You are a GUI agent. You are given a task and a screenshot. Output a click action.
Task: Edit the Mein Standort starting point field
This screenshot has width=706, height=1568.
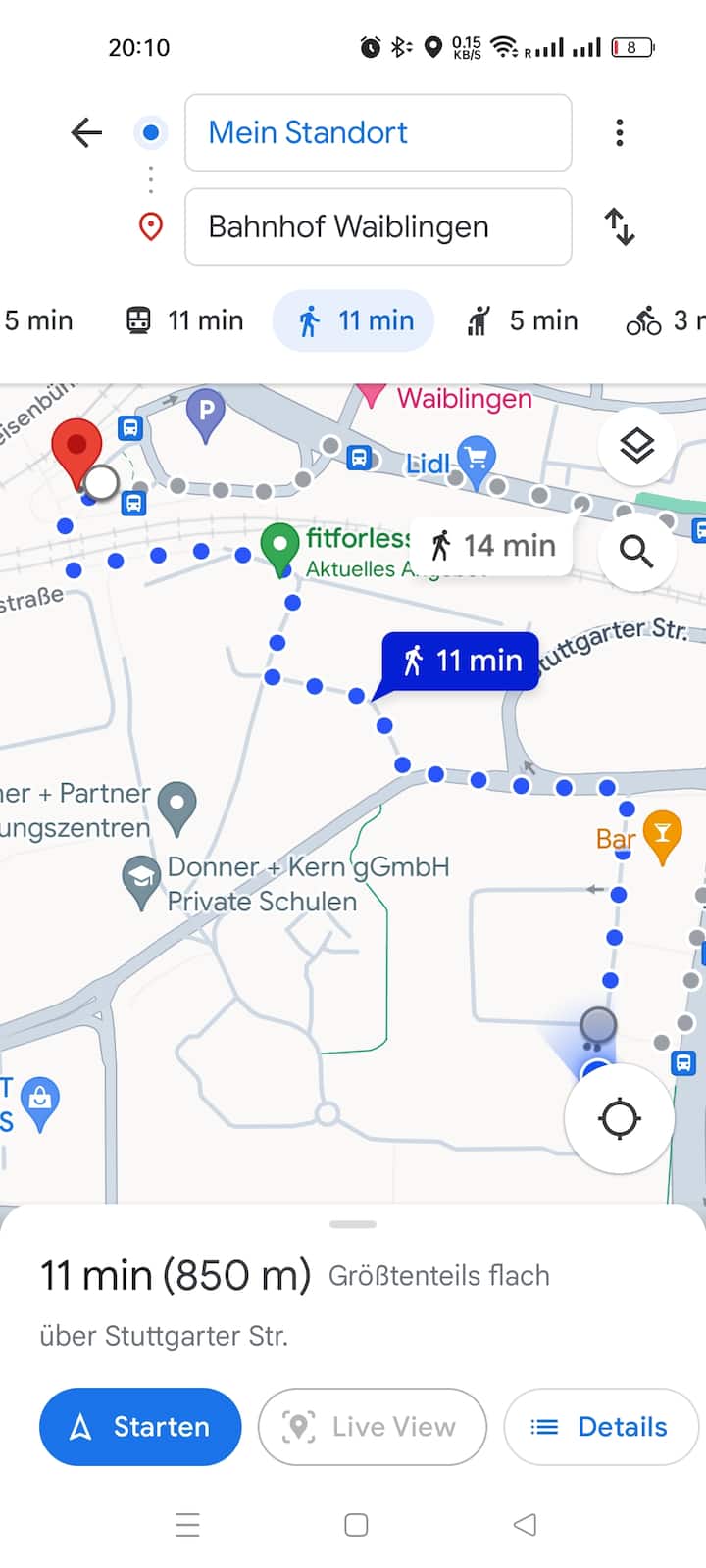pyautogui.click(x=378, y=132)
